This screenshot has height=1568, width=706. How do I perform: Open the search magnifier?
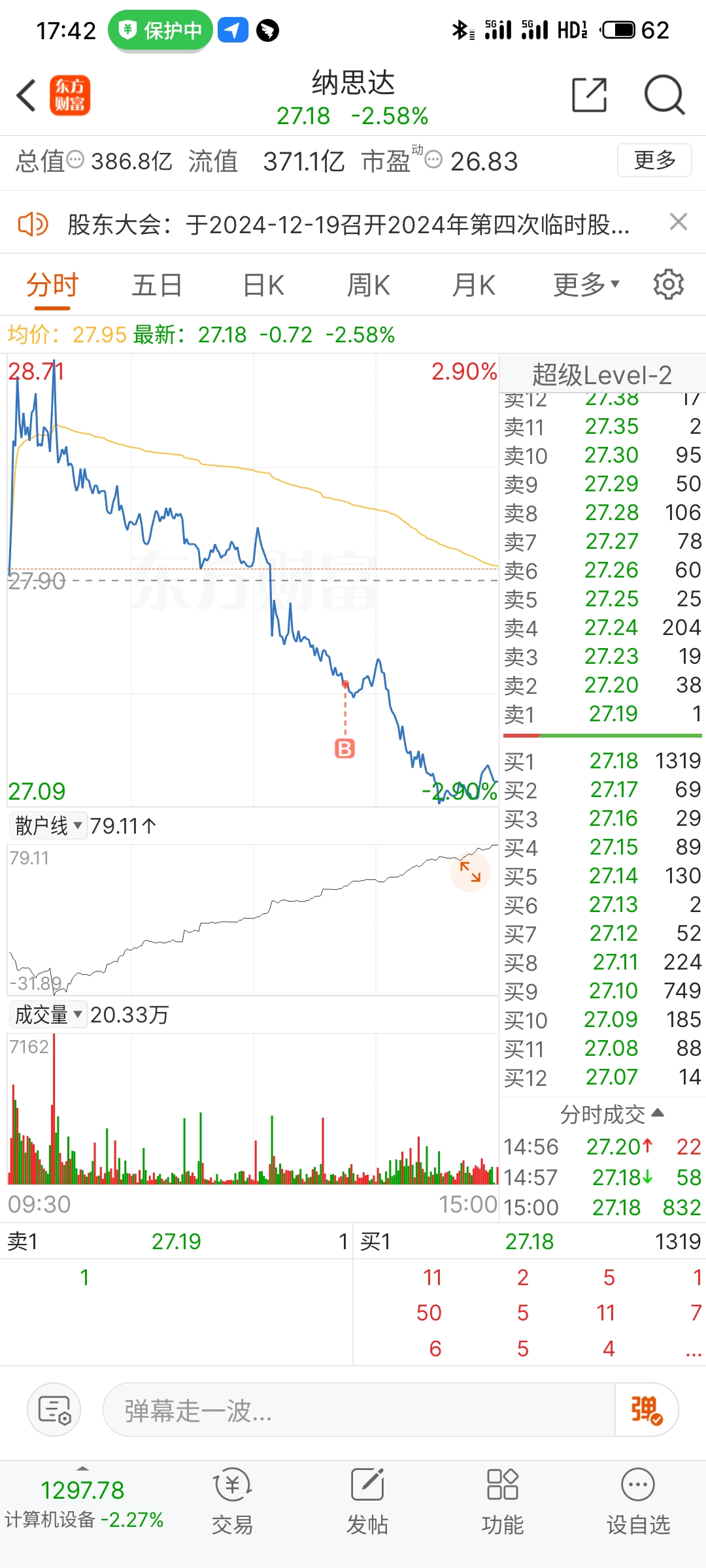click(x=664, y=95)
